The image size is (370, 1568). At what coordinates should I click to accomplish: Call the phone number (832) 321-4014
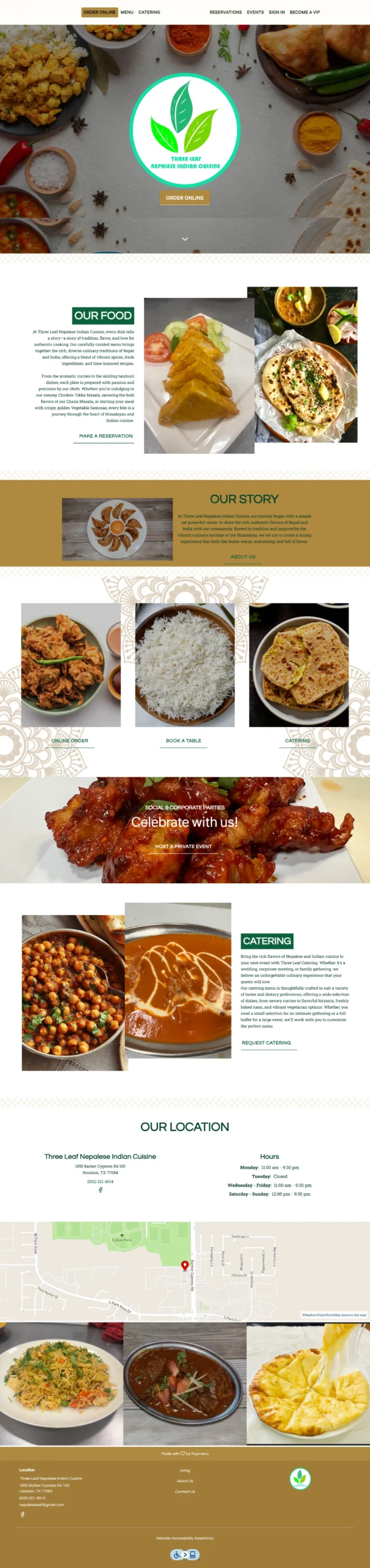tap(100, 1182)
